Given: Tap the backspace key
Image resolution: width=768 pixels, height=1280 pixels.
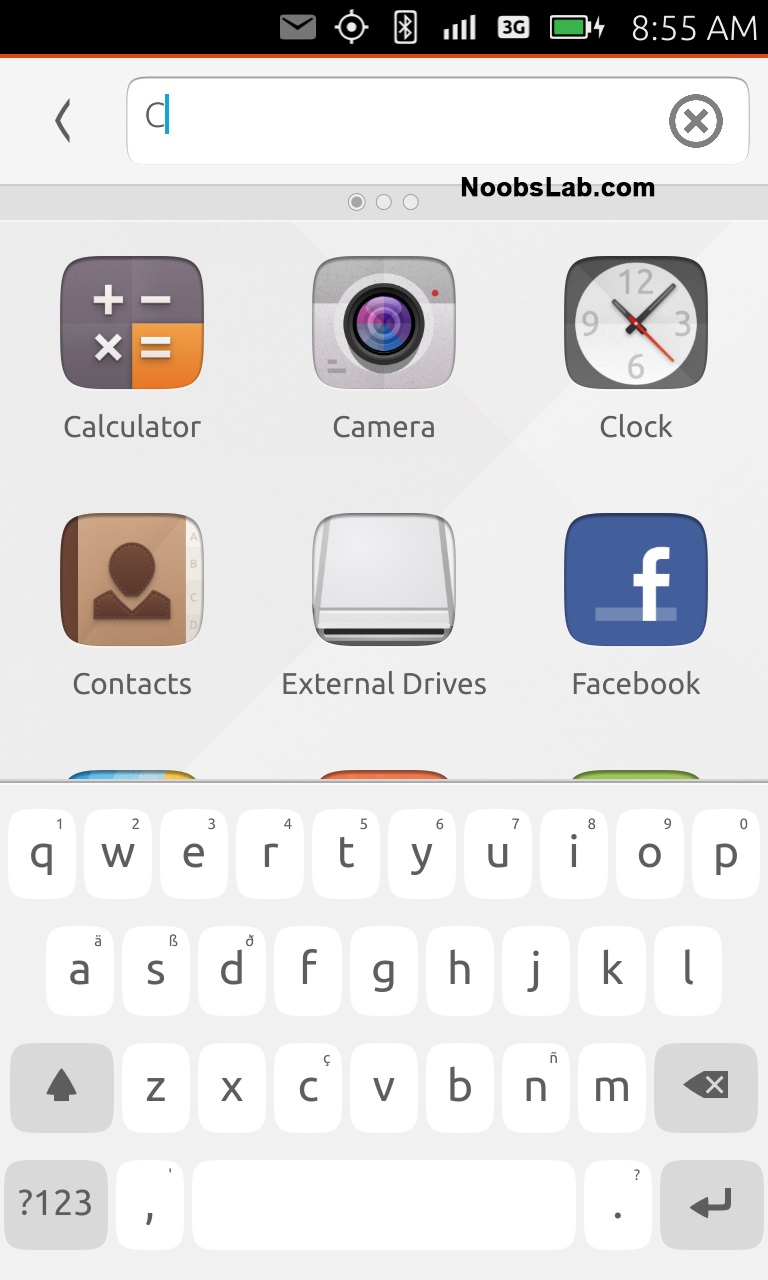Looking at the screenshot, I should [x=706, y=1087].
